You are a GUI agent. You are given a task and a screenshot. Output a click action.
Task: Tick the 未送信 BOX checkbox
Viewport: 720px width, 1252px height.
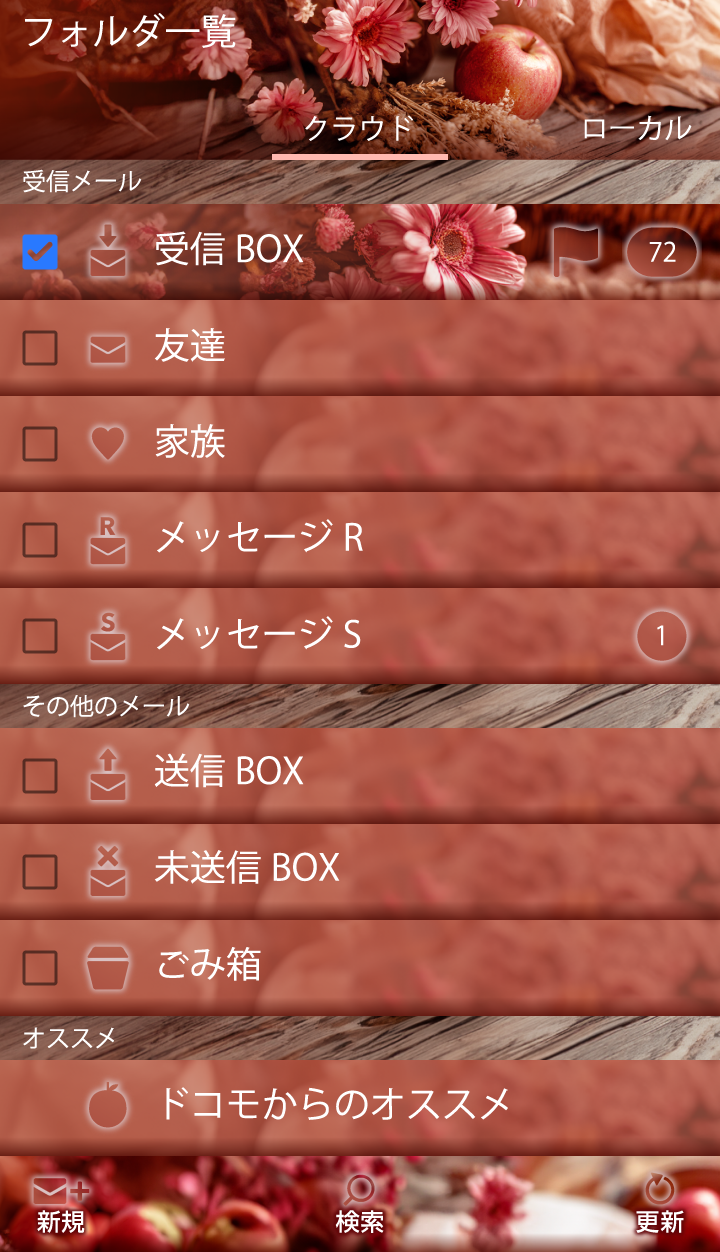(x=40, y=871)
